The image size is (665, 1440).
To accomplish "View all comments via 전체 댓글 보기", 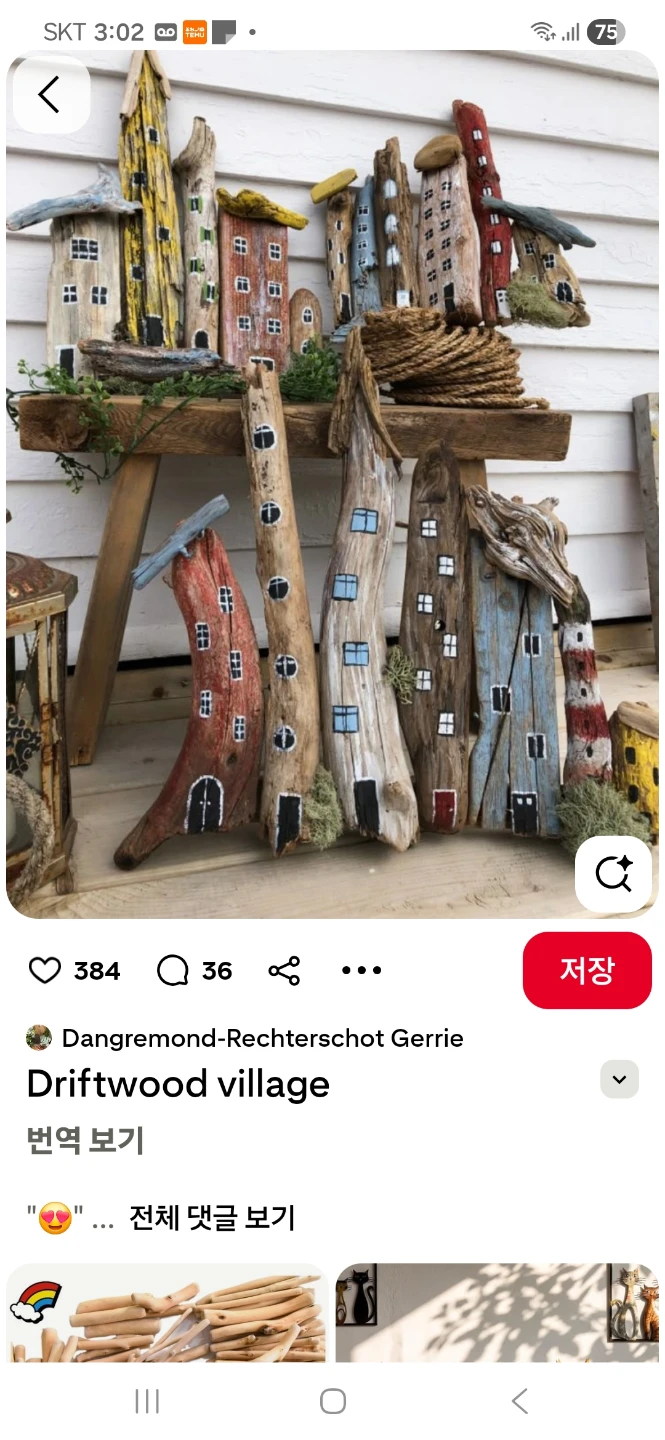I will (x=212, y=1218).
